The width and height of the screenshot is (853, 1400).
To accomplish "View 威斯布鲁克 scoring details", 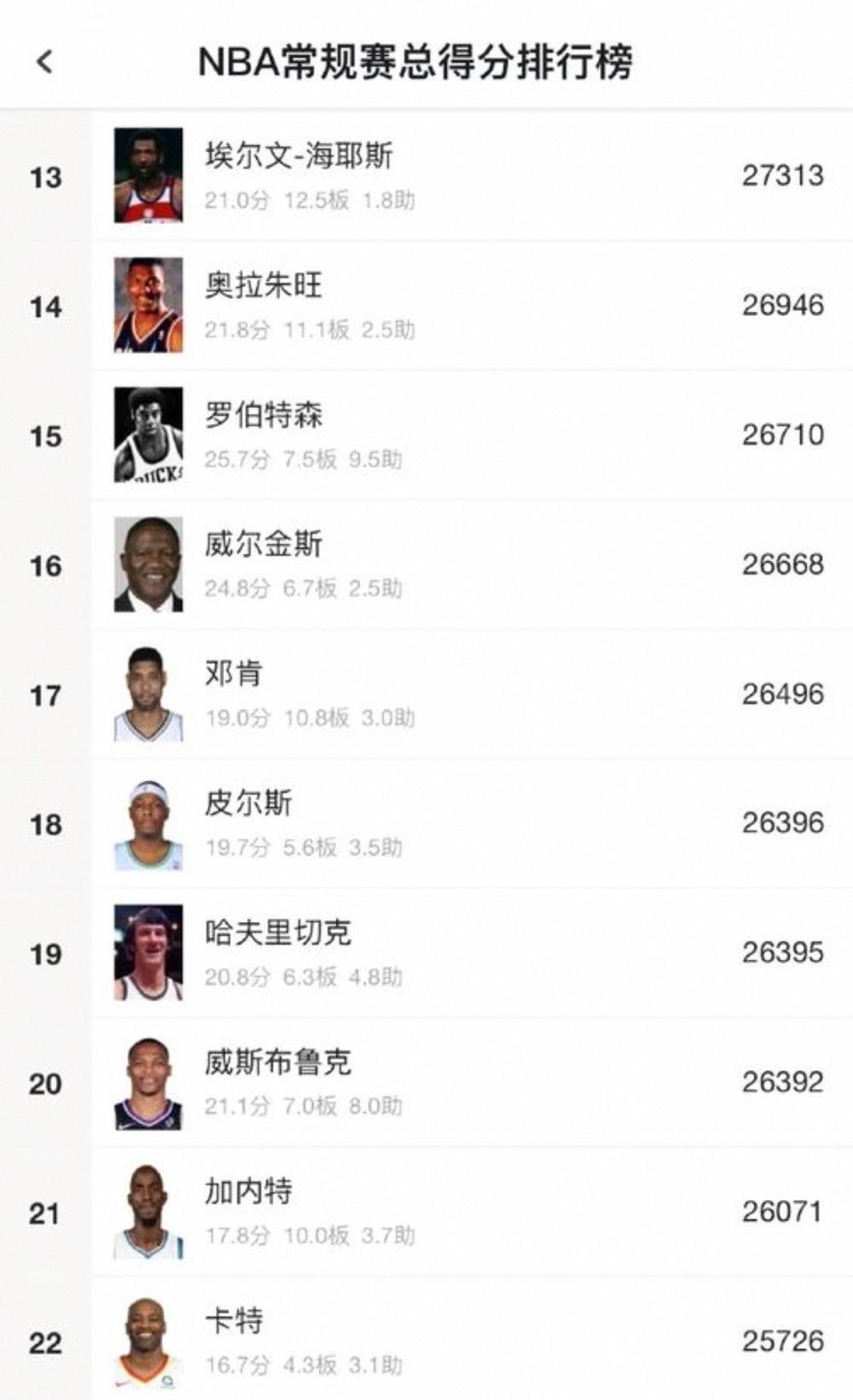I will coord(278,1063).
